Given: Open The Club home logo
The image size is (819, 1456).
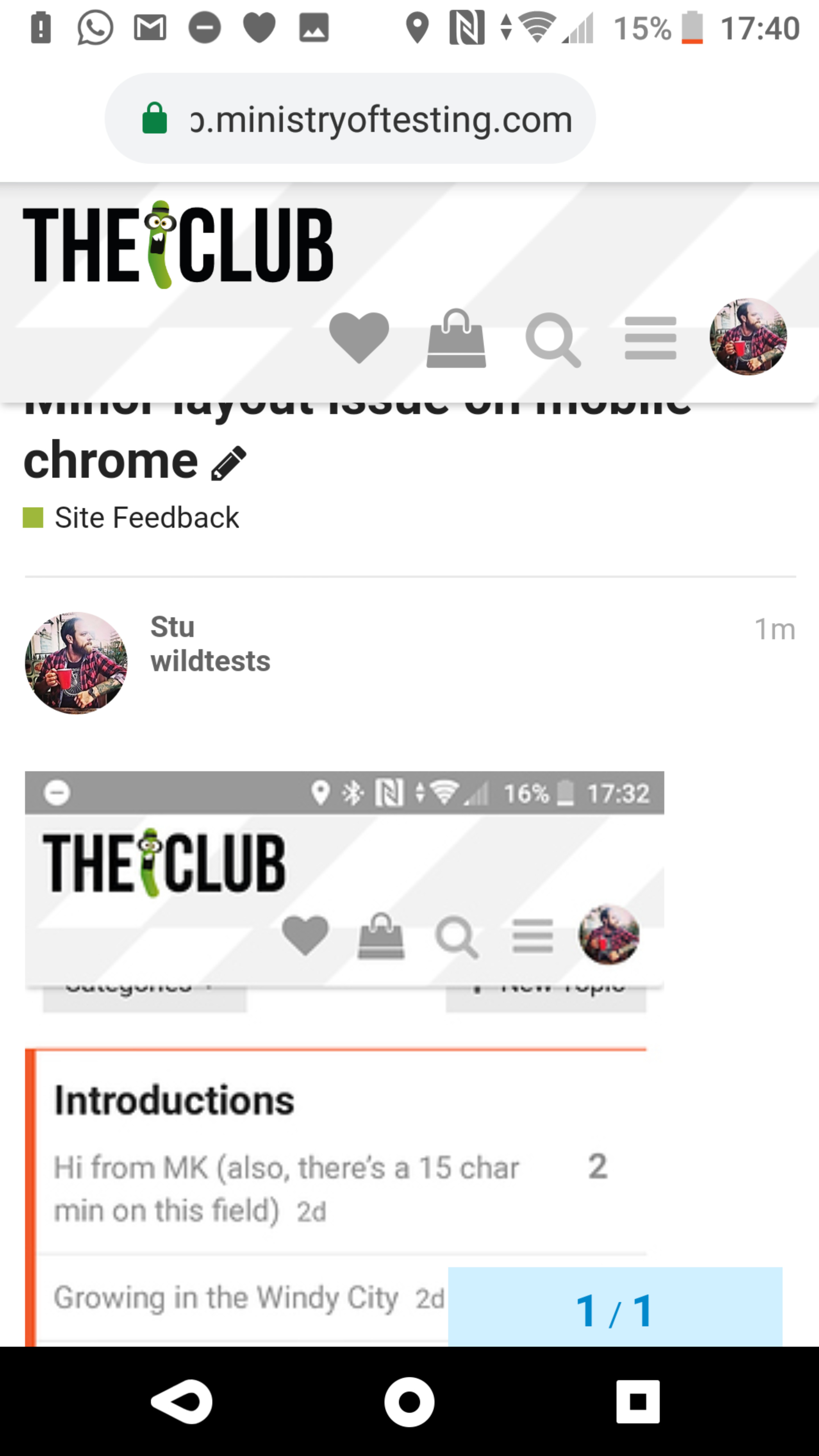Looking at the screenshot, I should [x=178, y=244].
